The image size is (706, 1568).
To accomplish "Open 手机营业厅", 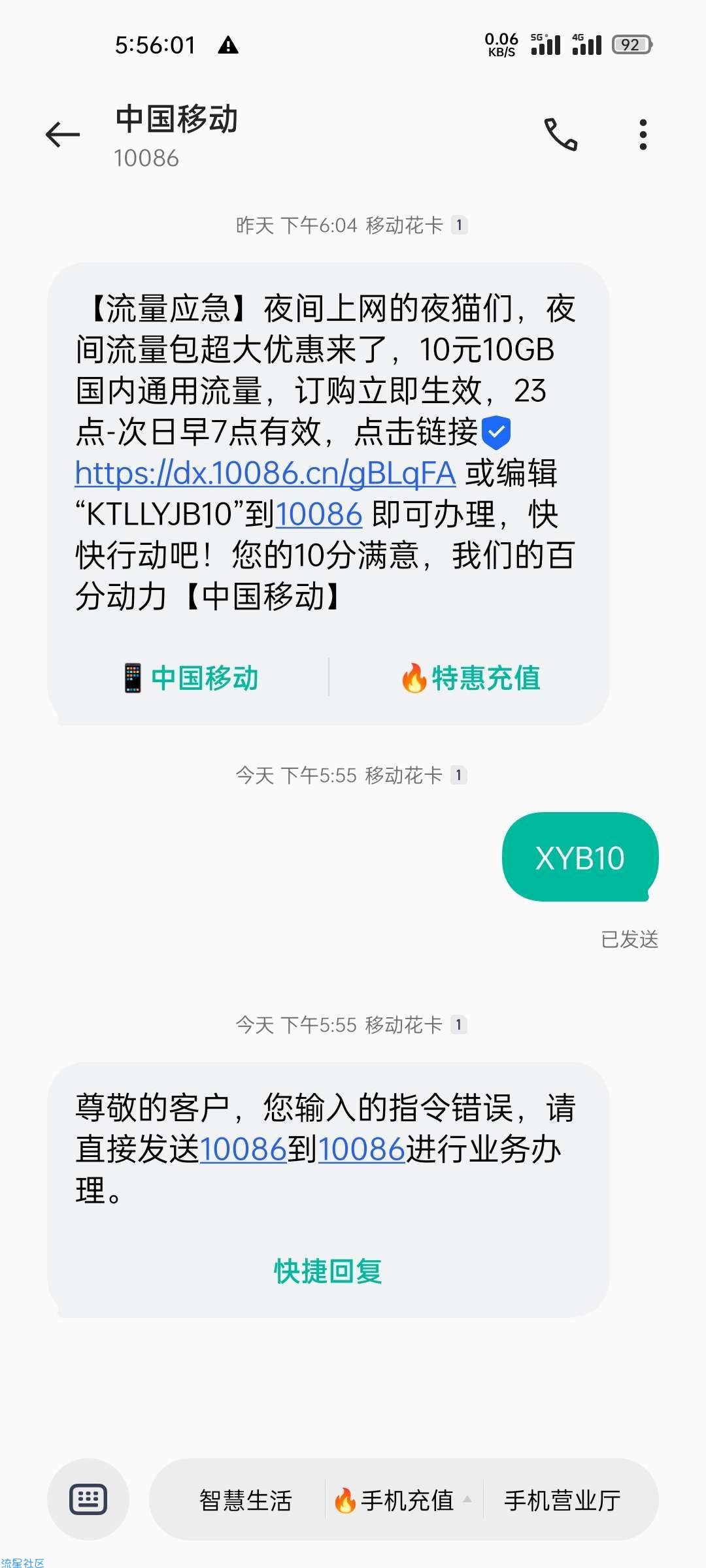I will pos(562,1500).
